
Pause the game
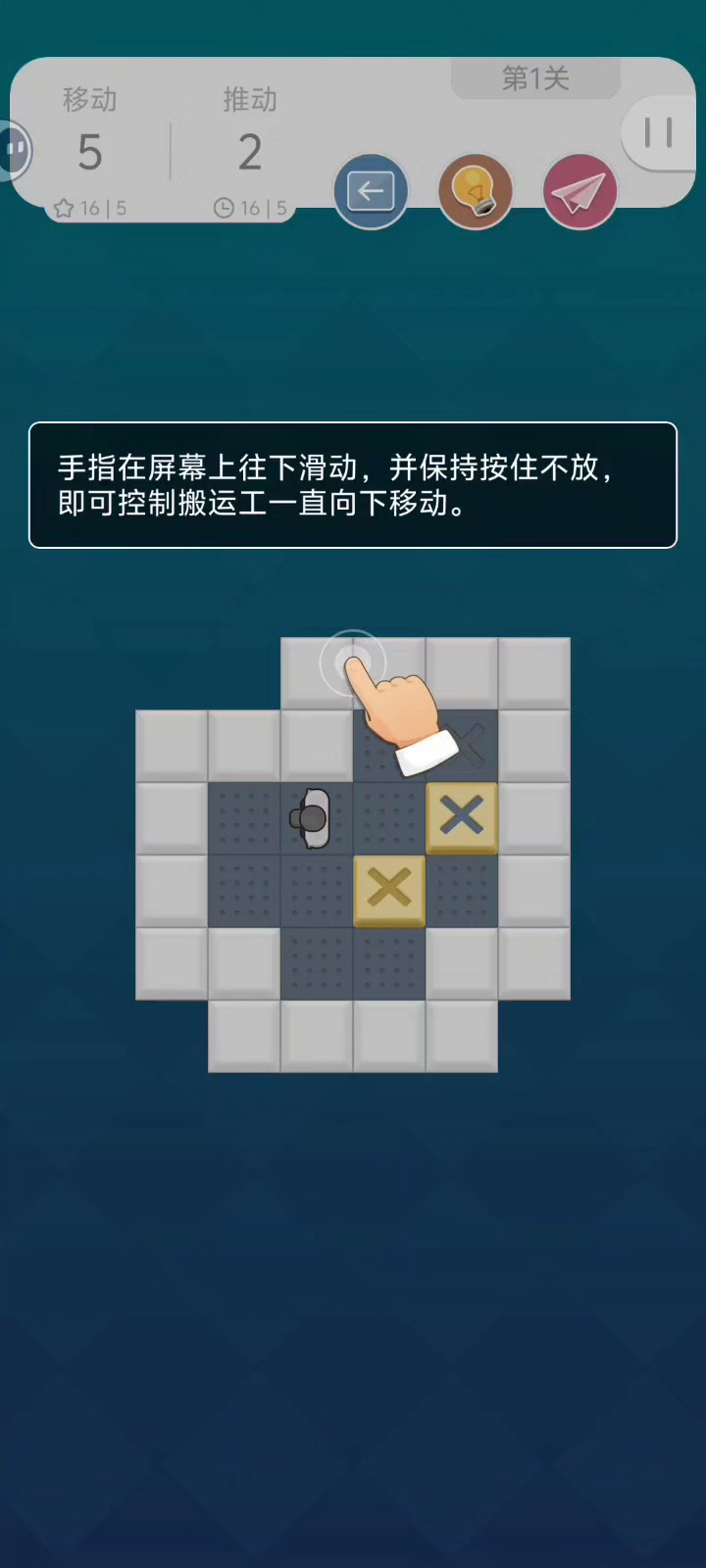click(x=659, y=133)
